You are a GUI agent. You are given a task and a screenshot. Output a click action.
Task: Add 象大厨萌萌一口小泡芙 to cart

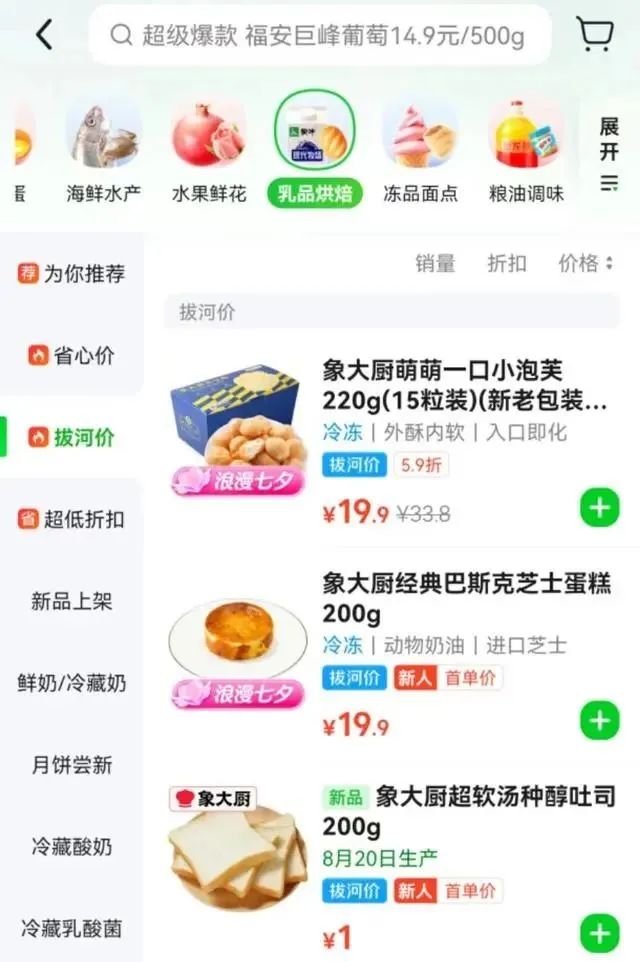coord(599,508)
